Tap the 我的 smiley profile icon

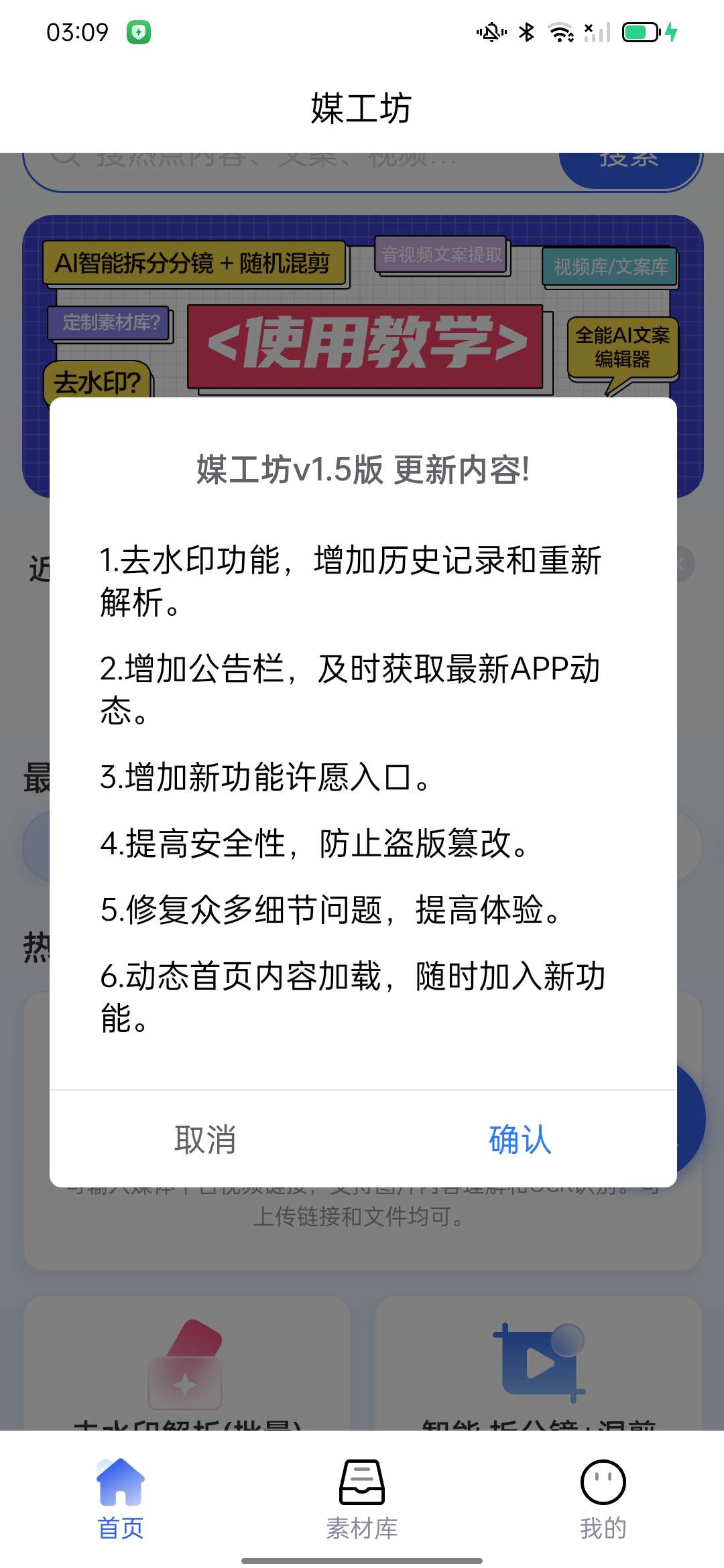(603, 1481)
